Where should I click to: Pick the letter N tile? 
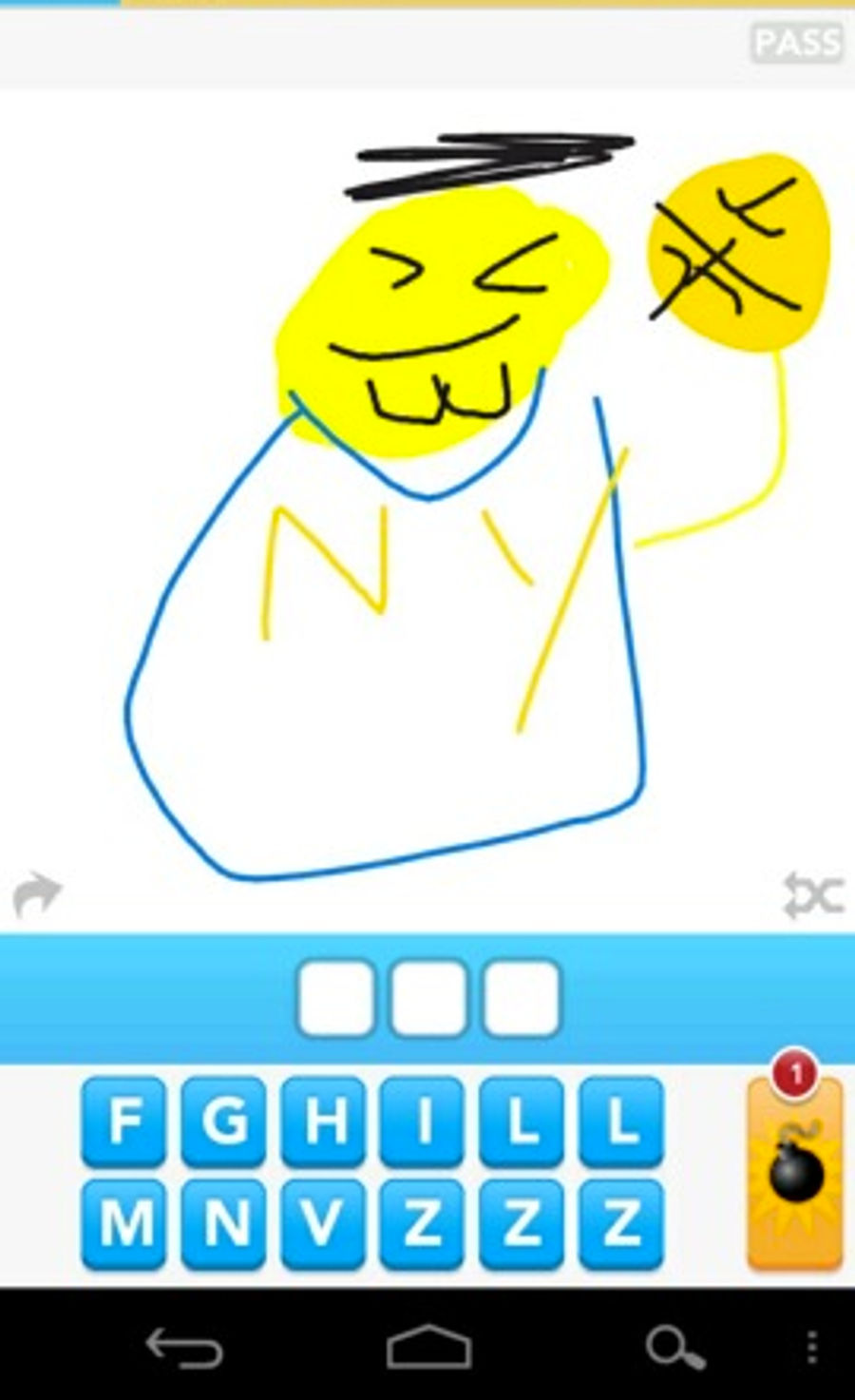pyautogui.click(x=223, y=1224)
